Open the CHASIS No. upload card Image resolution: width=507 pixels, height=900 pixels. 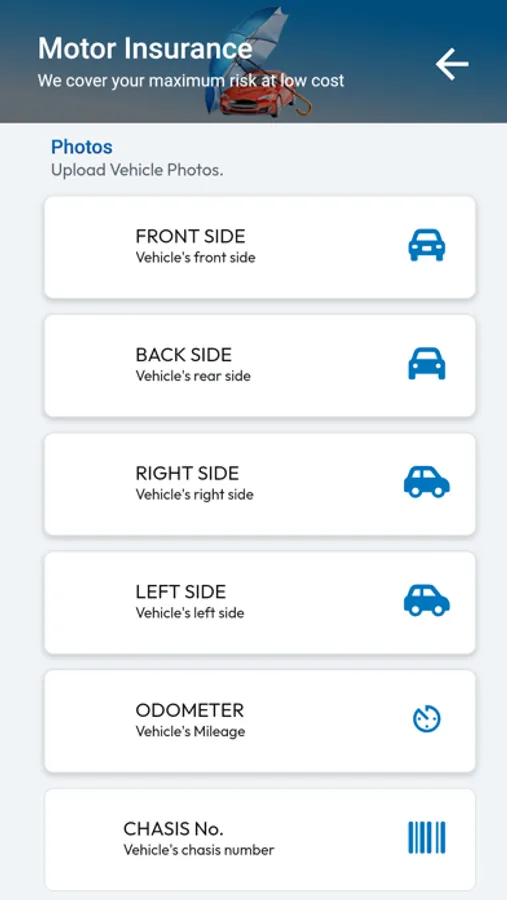[260, 839]
